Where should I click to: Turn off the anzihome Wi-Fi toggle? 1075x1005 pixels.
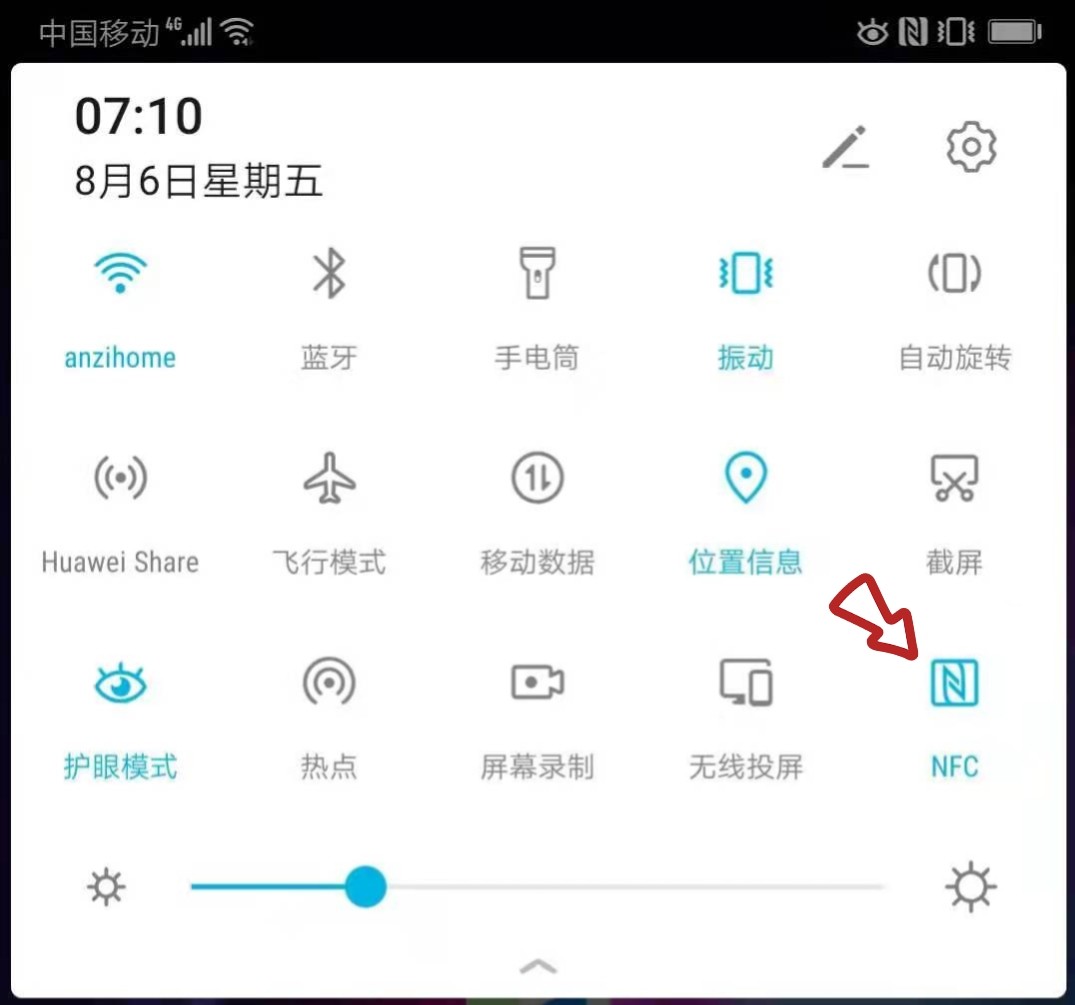(120, 273)
